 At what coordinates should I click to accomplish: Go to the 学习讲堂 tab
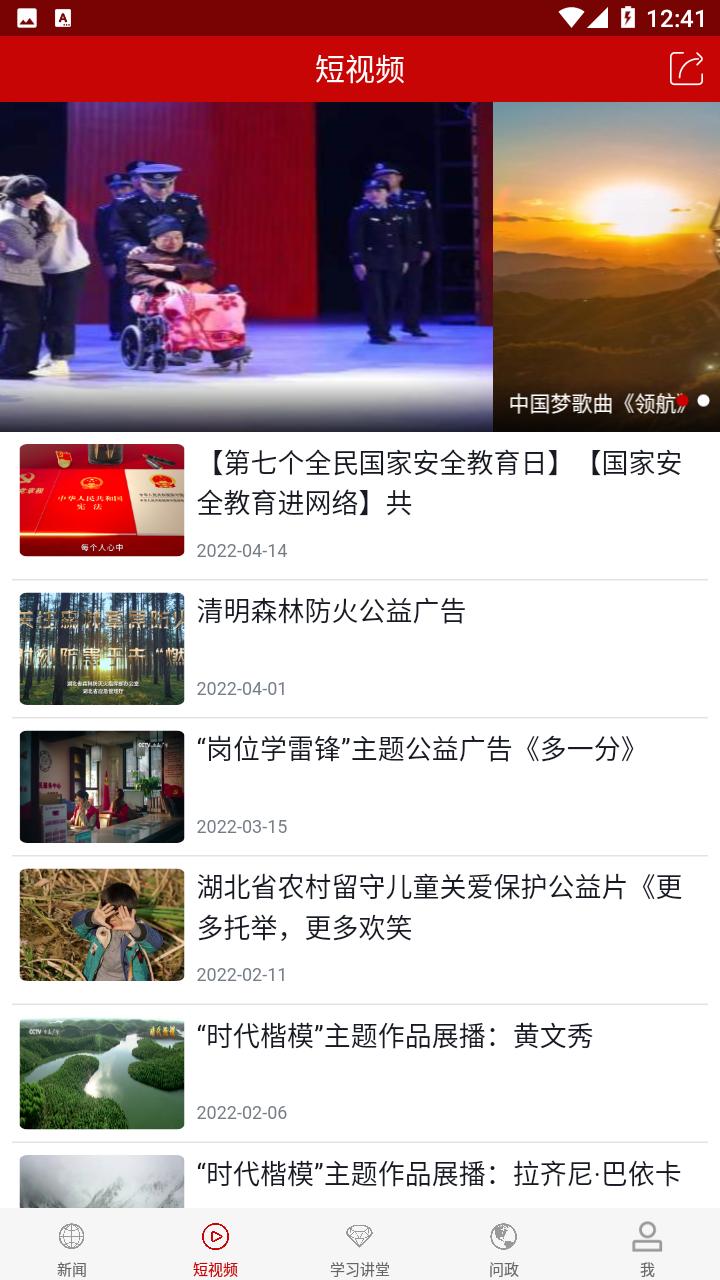[x=360, y=1247]
